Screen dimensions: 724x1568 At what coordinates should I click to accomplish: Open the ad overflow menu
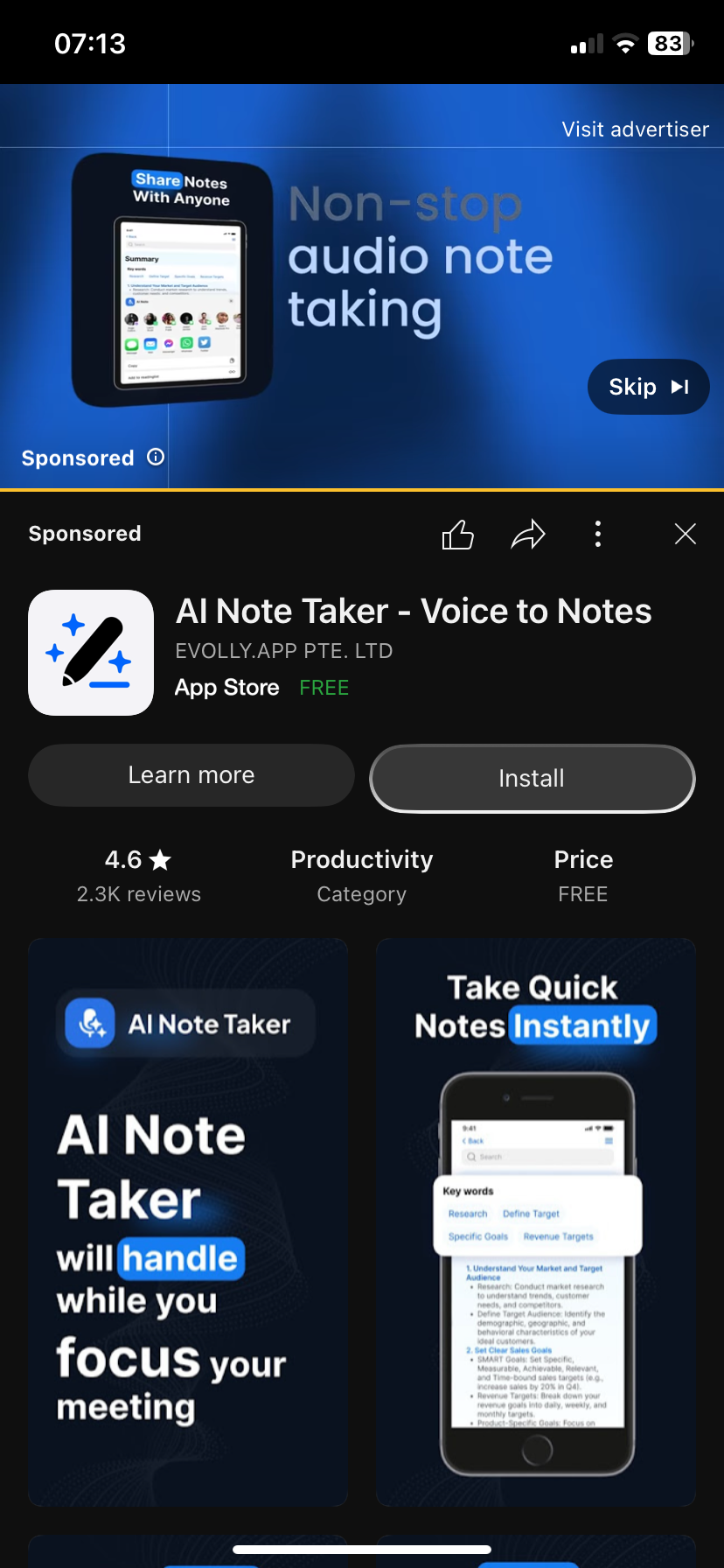[598, 534]
